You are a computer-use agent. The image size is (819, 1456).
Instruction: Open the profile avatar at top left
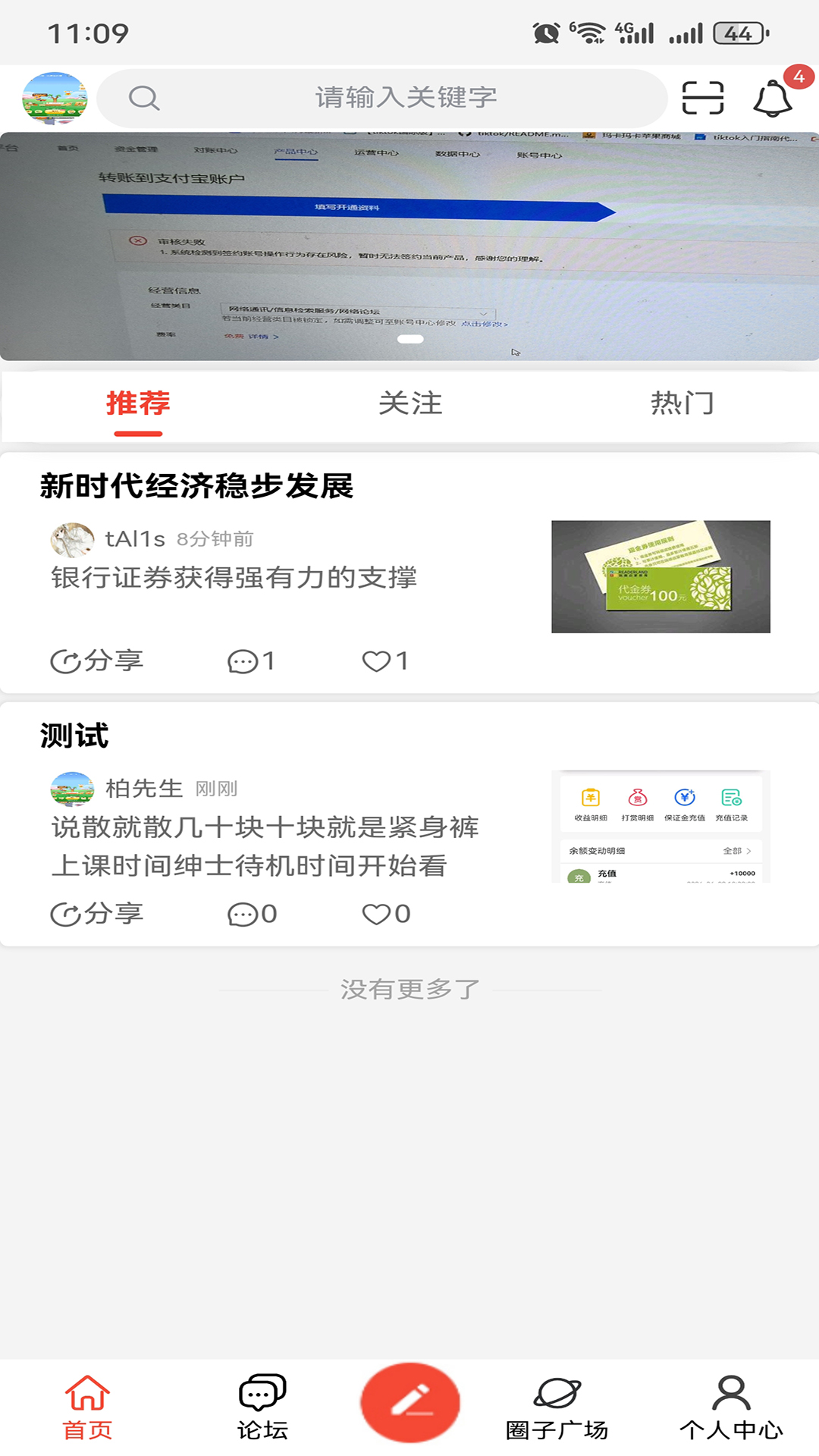click(x=55, y=99)
